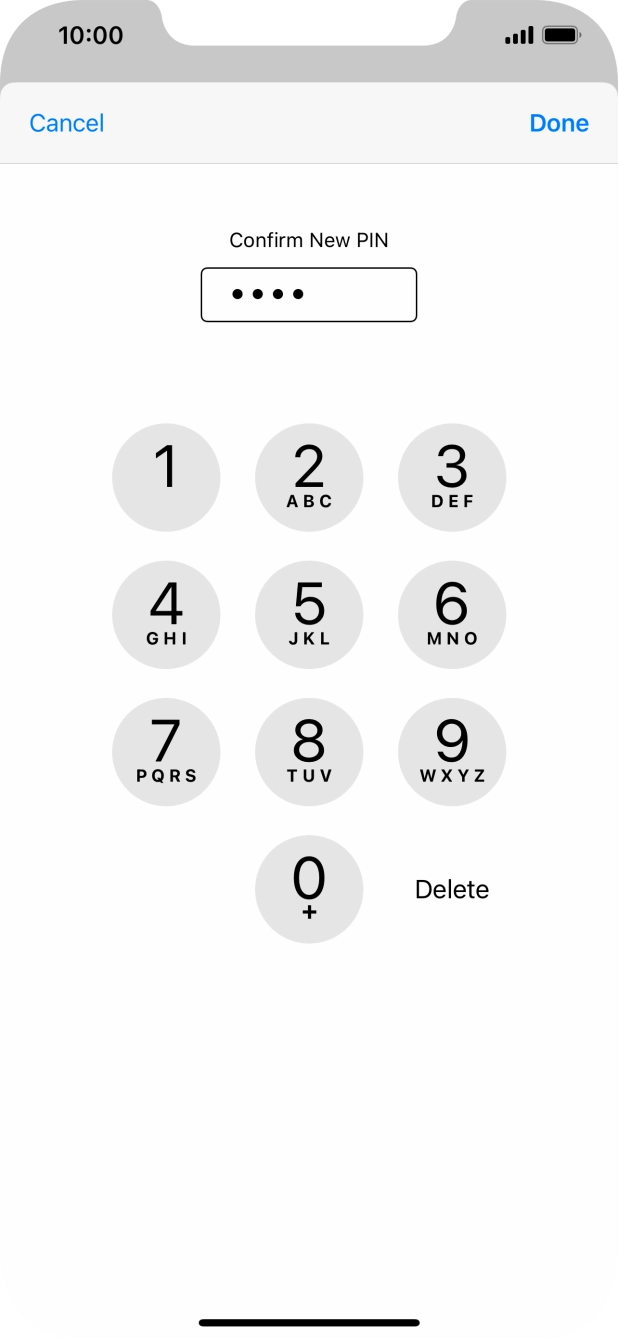Tap the 6 MNO key
Screen dimensions: 618x1338
coord(452,614)
